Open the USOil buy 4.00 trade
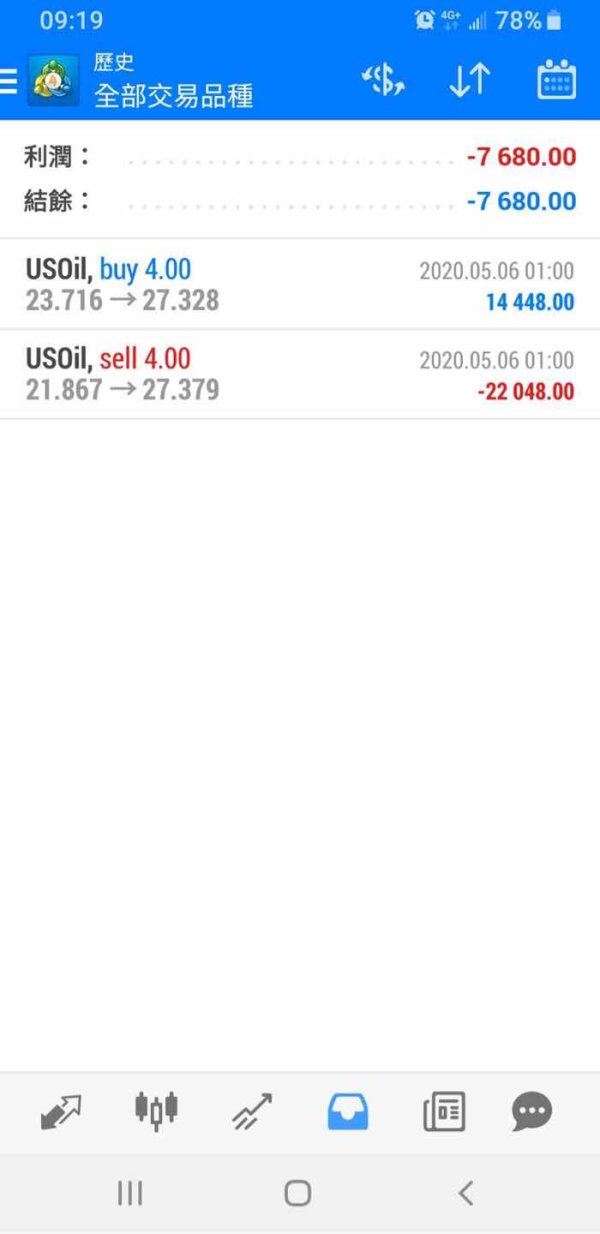This screenshot has width=600, height=1234. coord(300,284)
